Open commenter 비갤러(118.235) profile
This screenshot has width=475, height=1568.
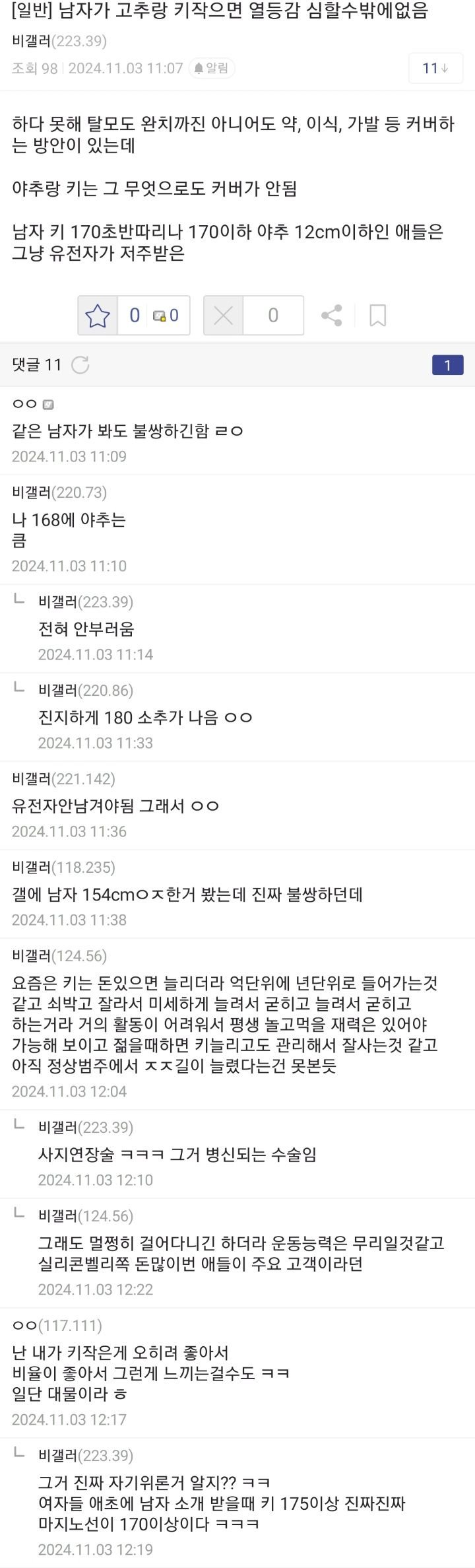tap(63, 868)
